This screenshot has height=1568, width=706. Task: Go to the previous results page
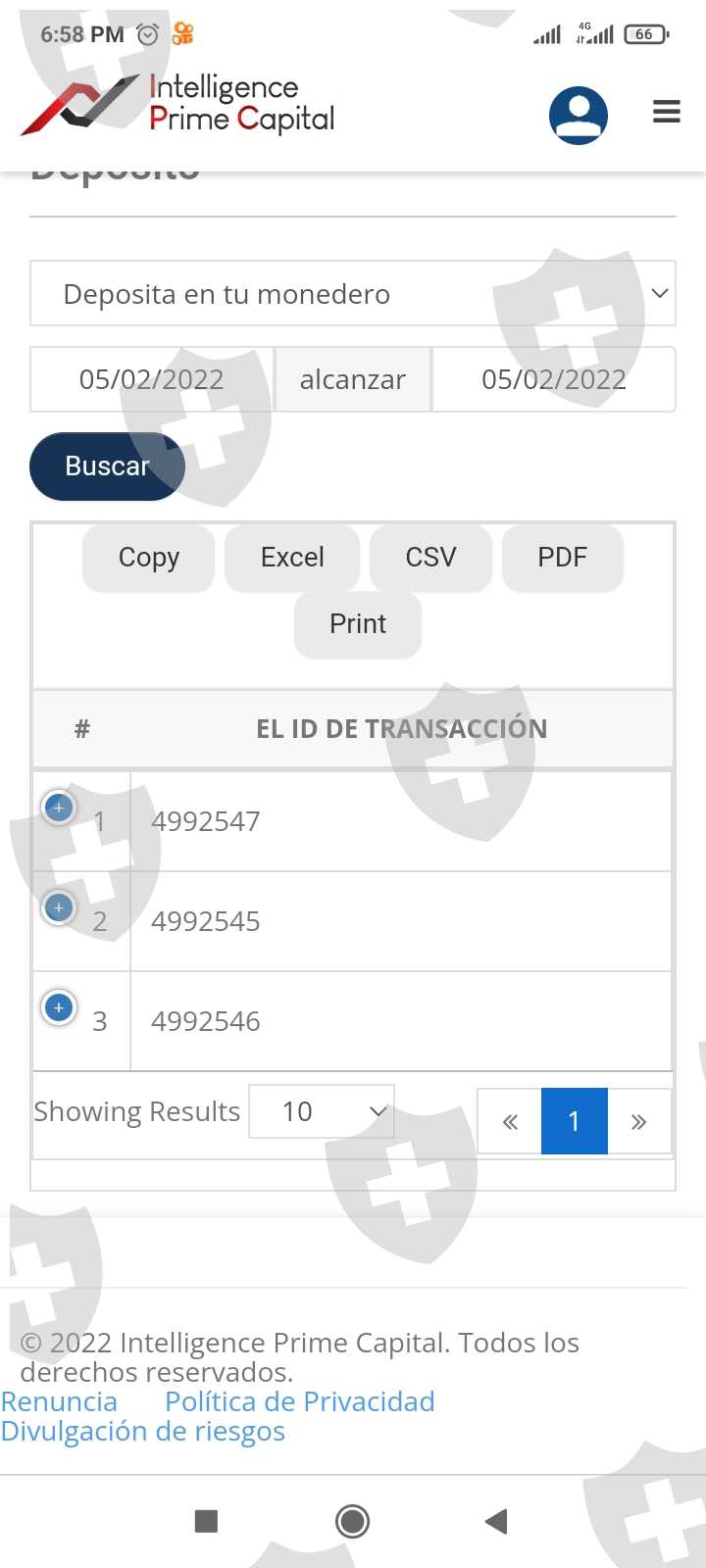(510, 1121)
